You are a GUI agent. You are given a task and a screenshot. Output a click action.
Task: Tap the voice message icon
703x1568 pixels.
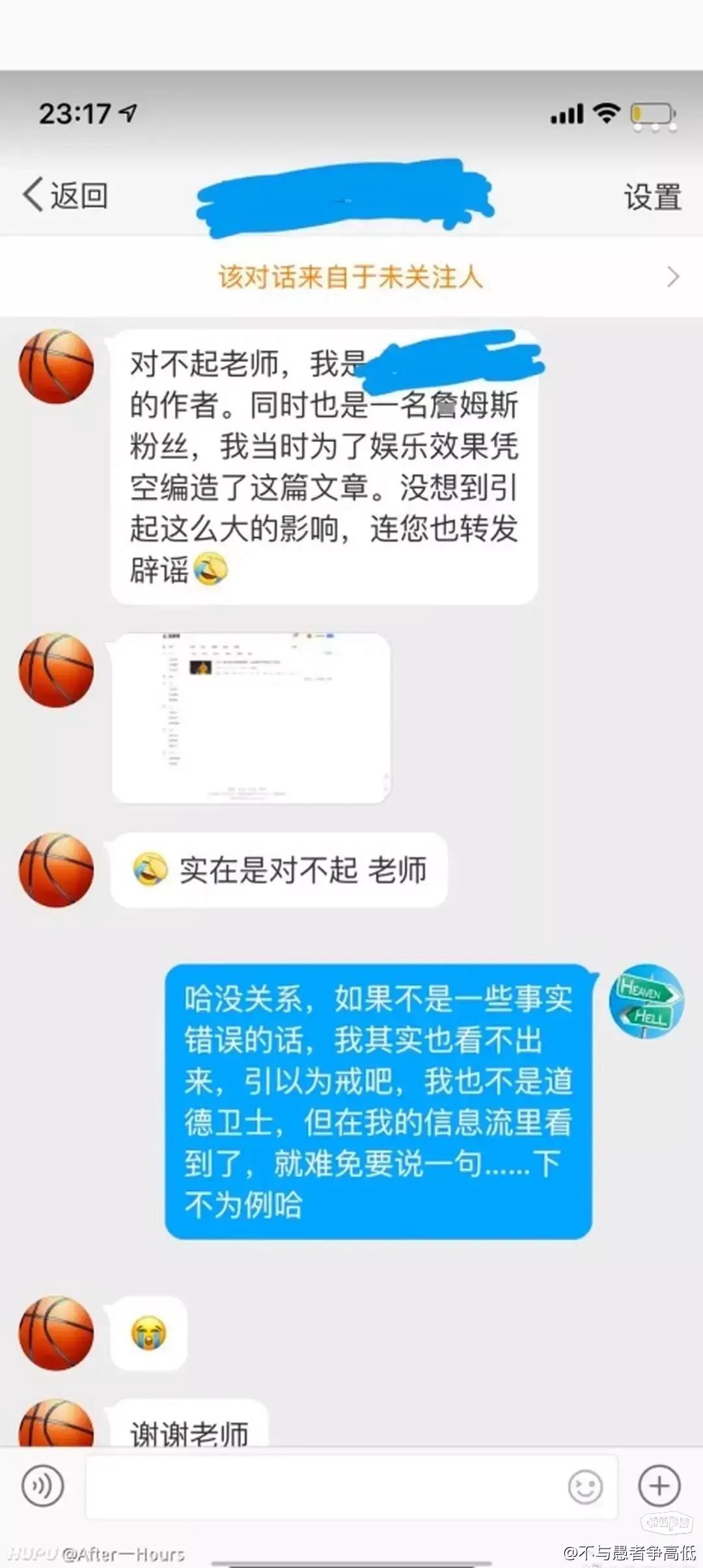tap(42, 1486)
